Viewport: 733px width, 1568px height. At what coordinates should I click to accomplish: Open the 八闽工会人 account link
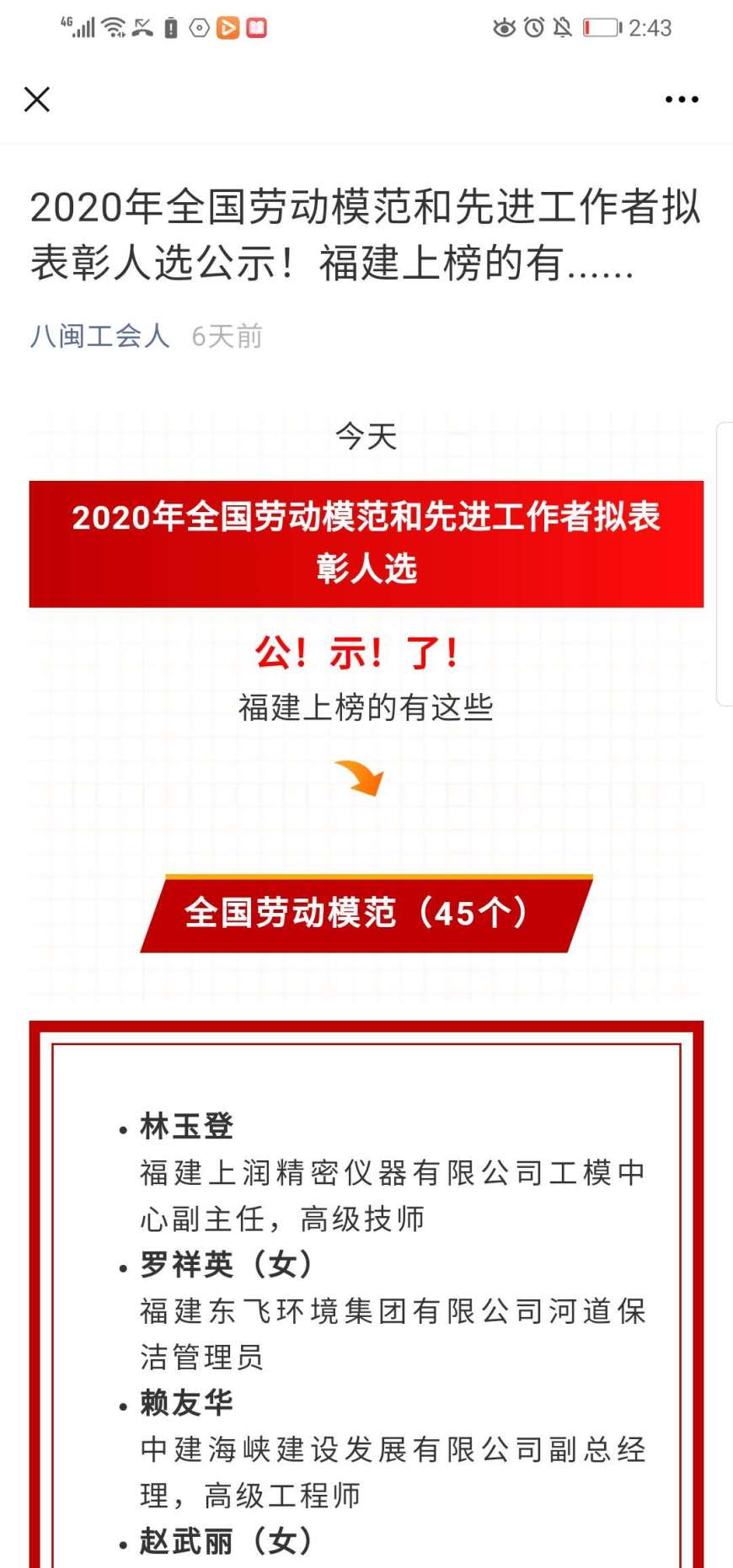99,336
